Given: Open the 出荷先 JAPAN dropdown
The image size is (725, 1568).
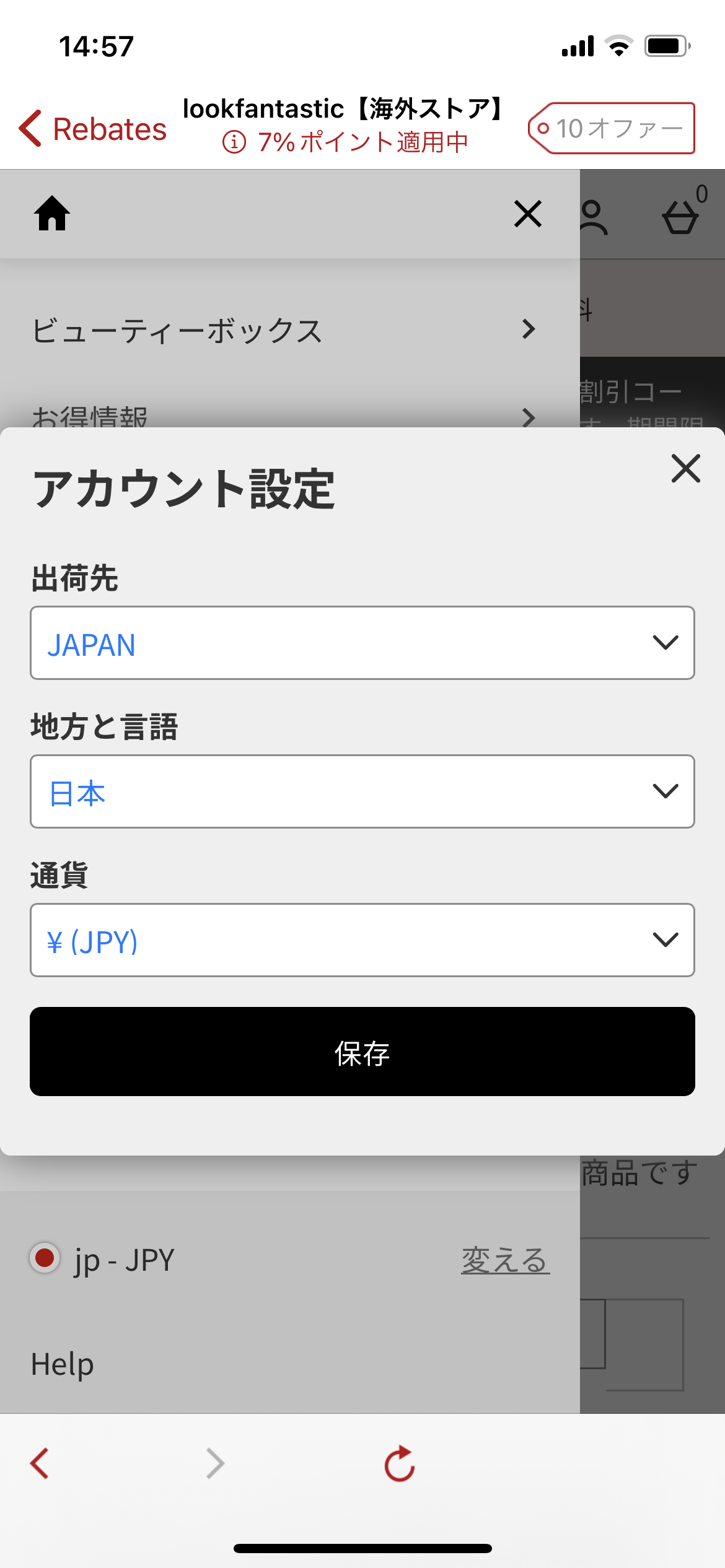Looking at the screenshot, I should pos(362,643).
